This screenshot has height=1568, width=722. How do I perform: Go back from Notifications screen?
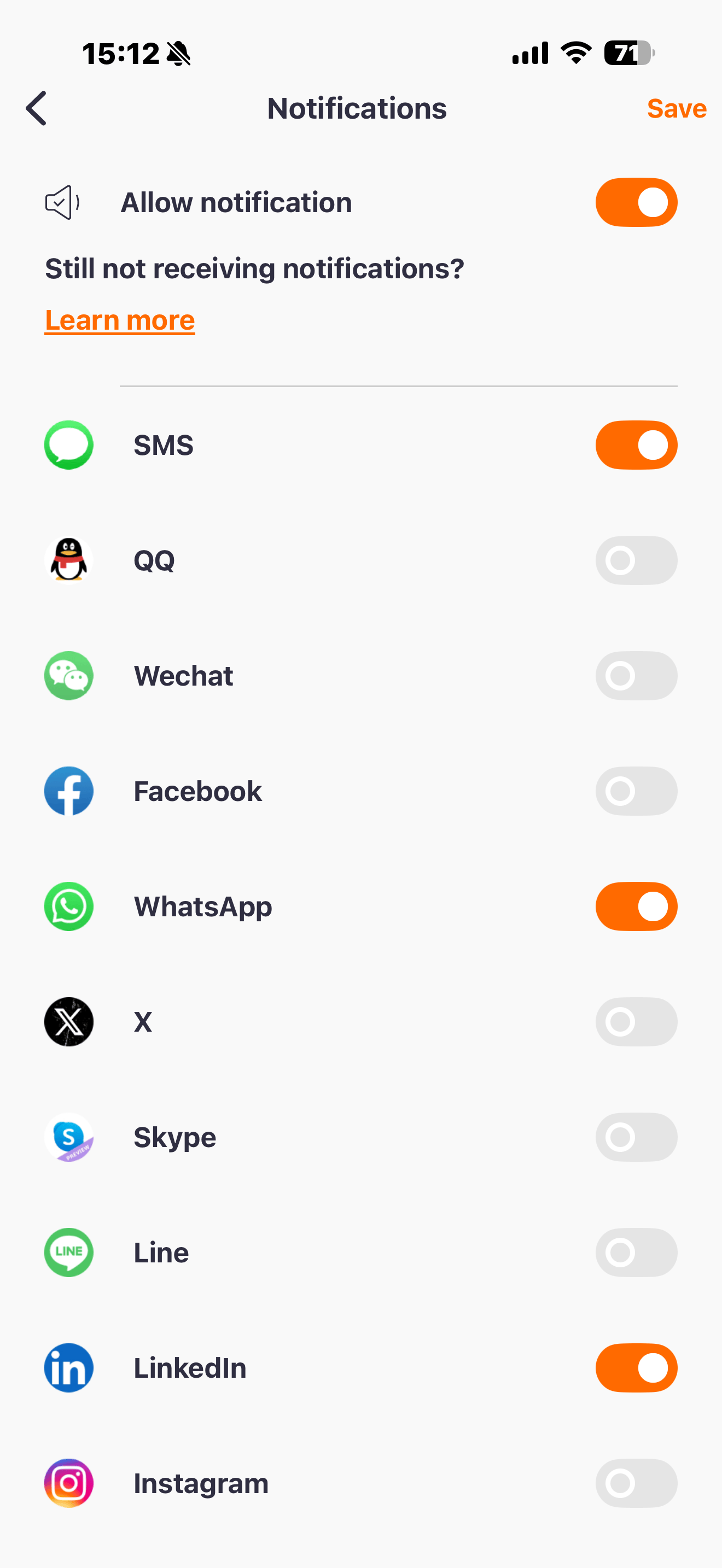[x=37, y=108]
